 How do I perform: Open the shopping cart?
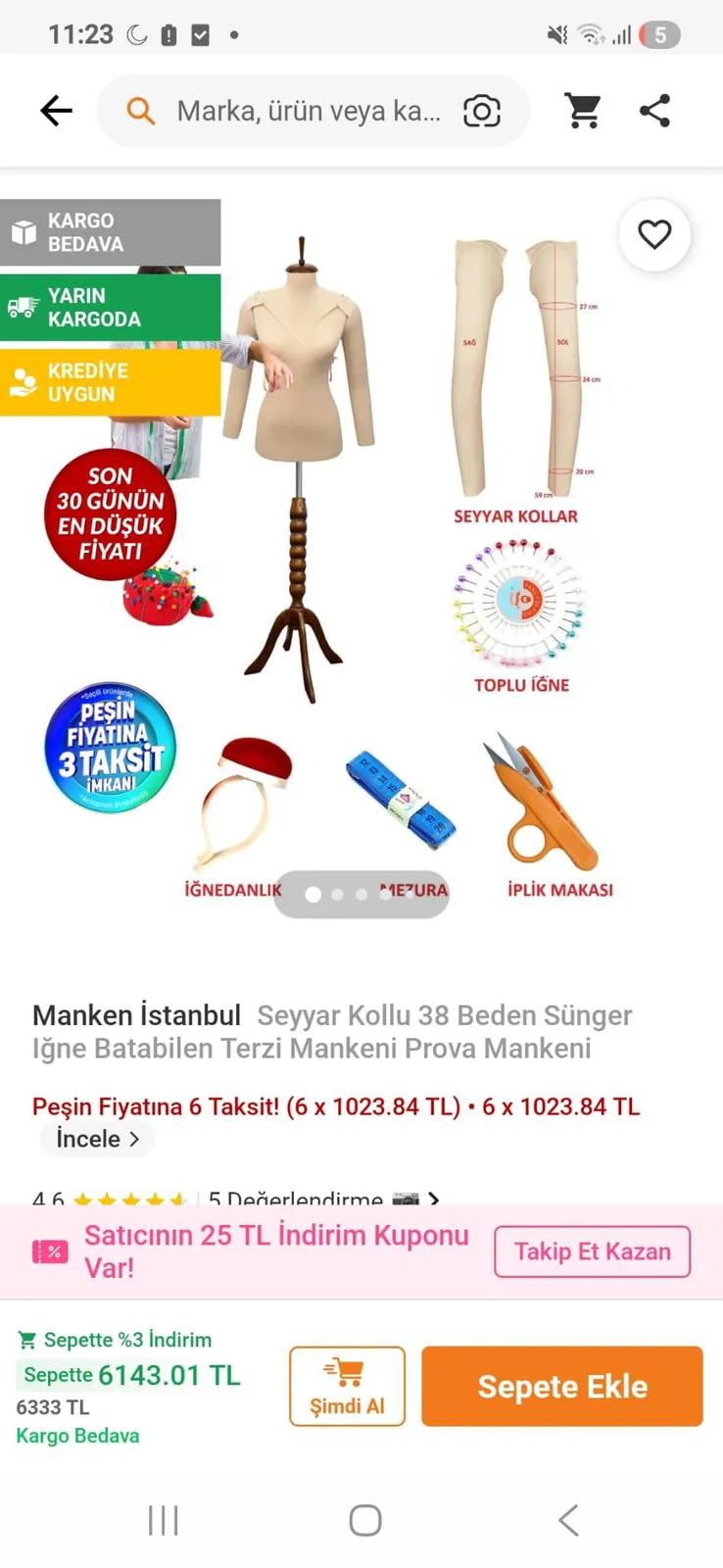(583, 111)
